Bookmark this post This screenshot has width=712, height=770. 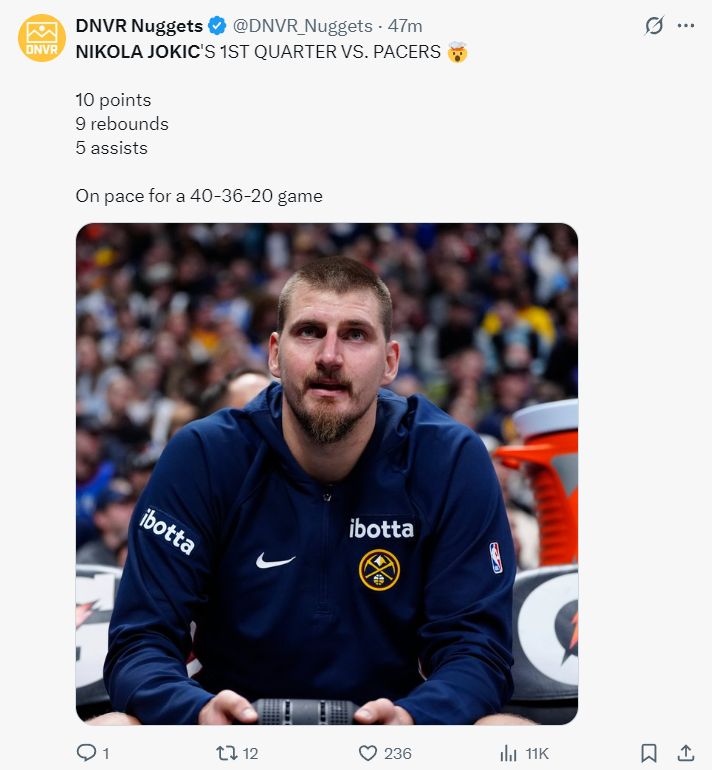point(648,753)
